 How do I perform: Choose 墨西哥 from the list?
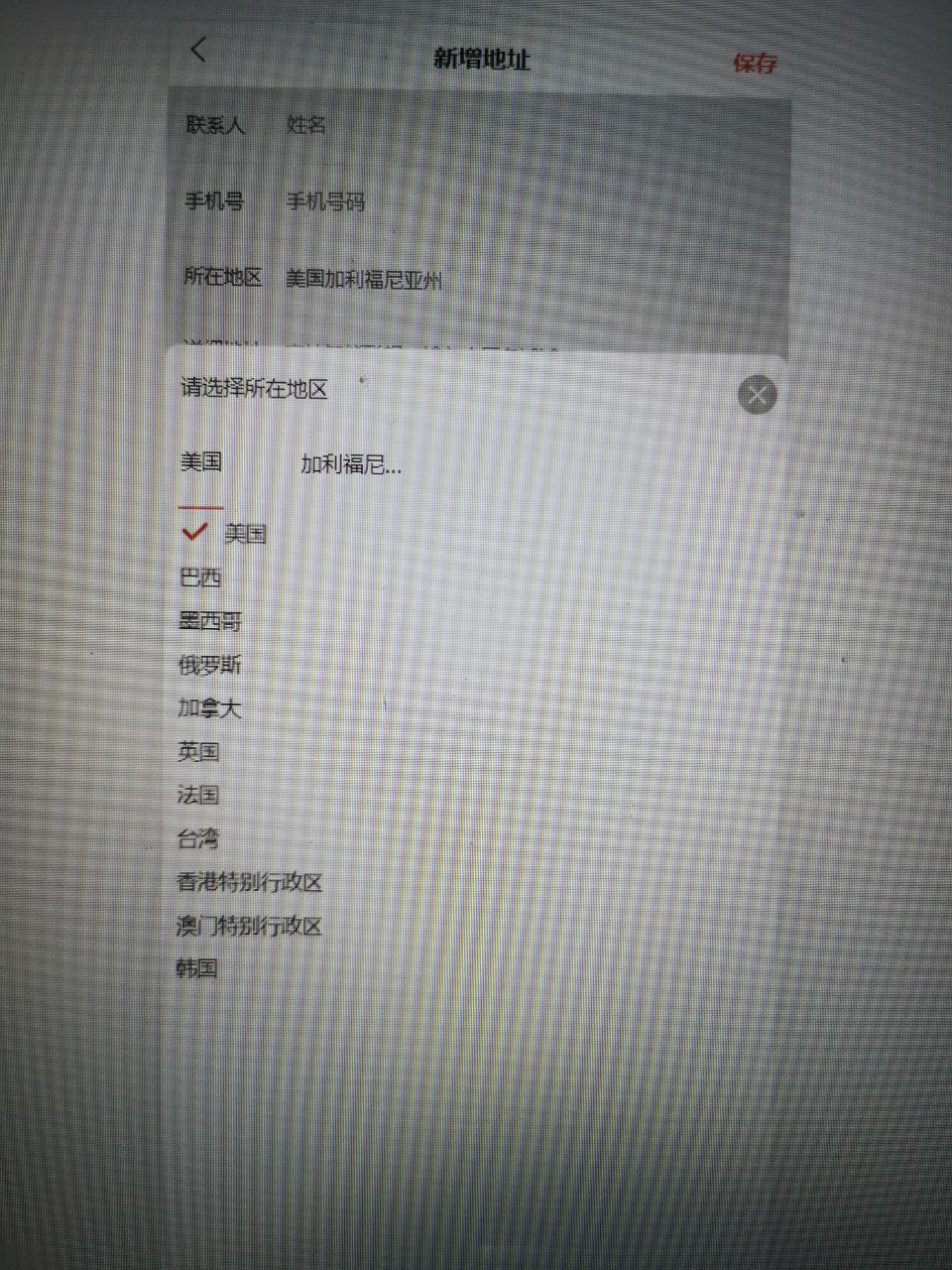coord(210,621)
